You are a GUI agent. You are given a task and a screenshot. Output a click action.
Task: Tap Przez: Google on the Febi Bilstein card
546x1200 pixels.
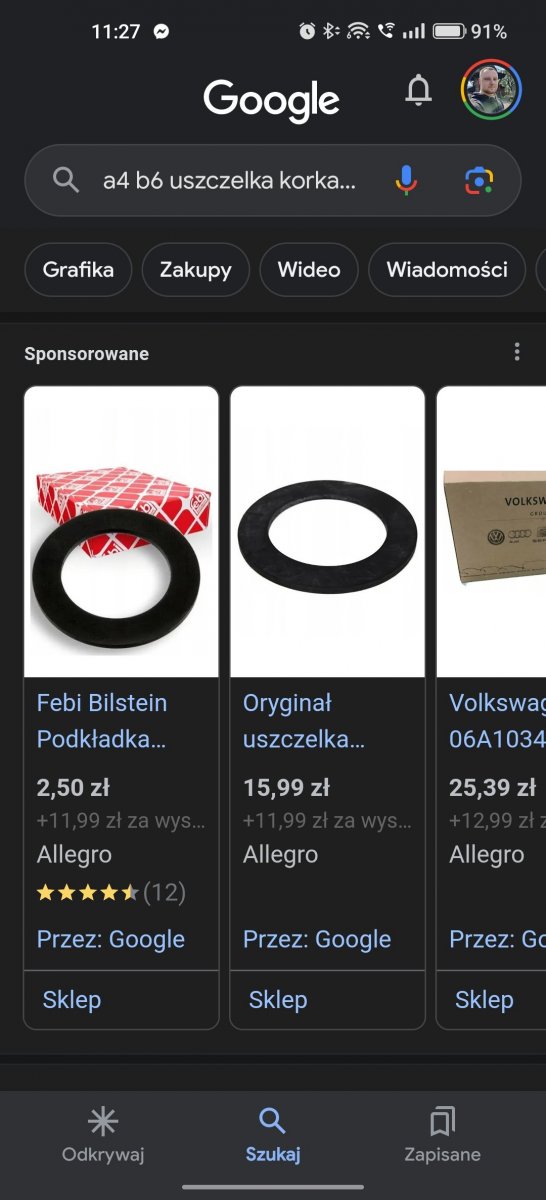[x=111, y=939]
